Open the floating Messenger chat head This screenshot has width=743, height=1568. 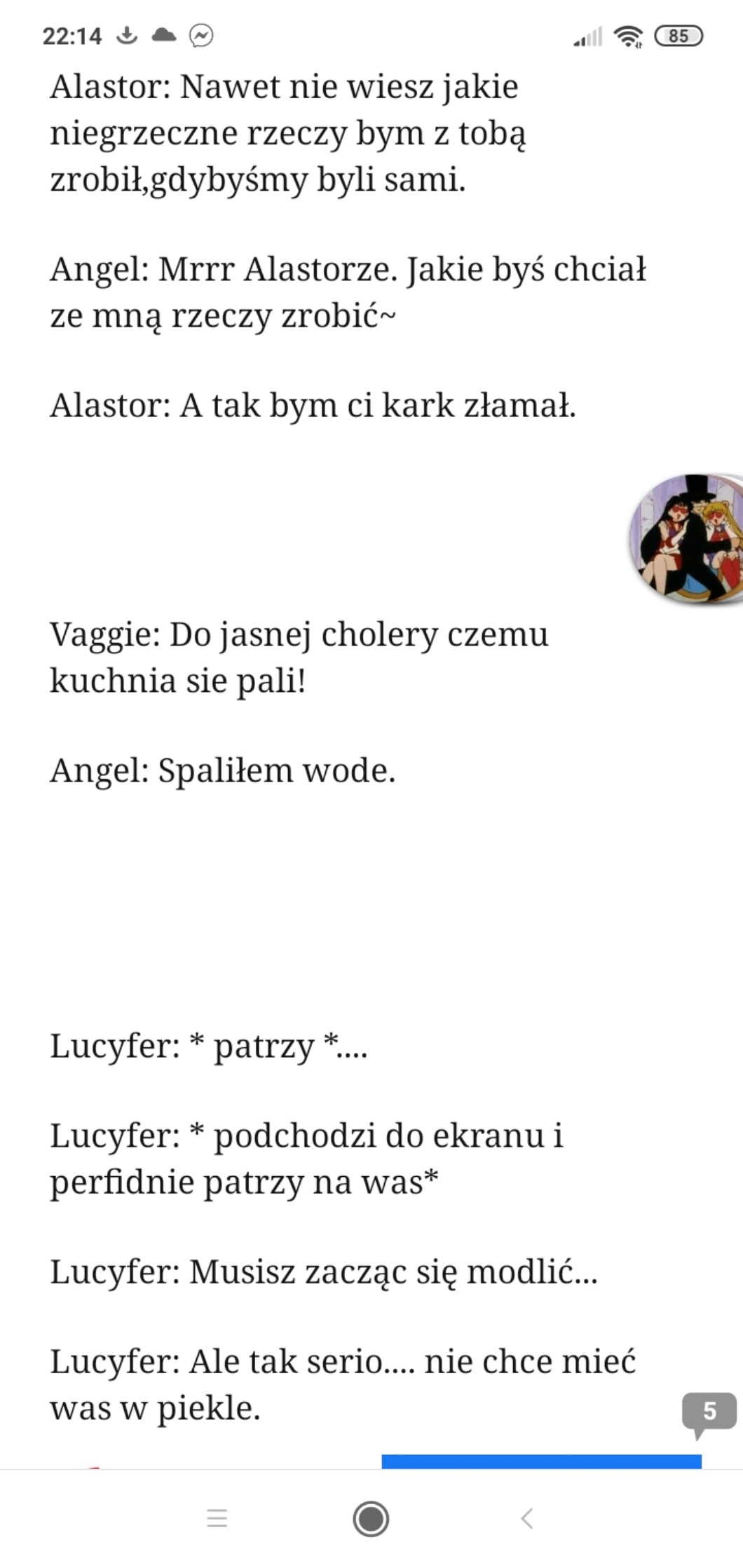(x=686, y=539)
